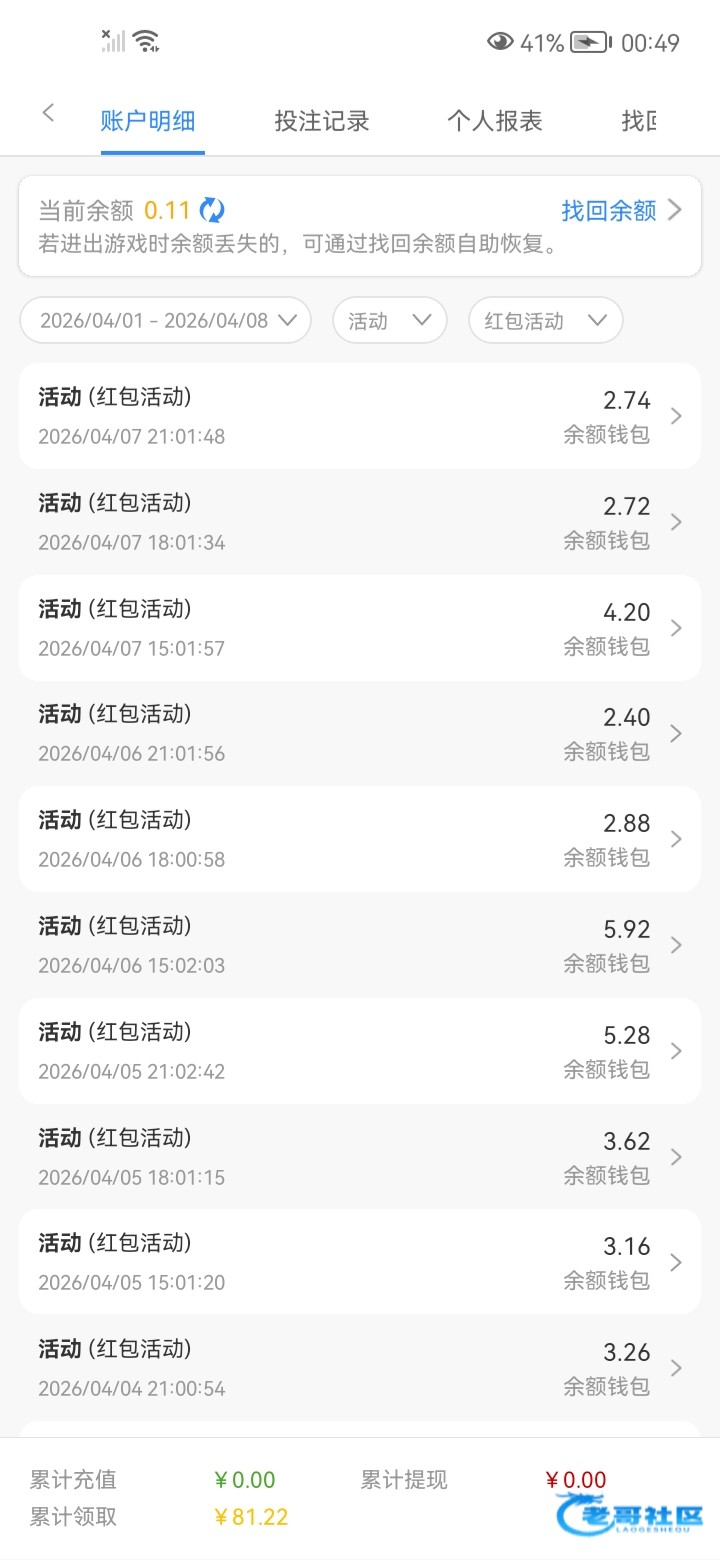720x1560 pixels.
Task: Go back using the top-left arrow
Action: tap(48, 114)
